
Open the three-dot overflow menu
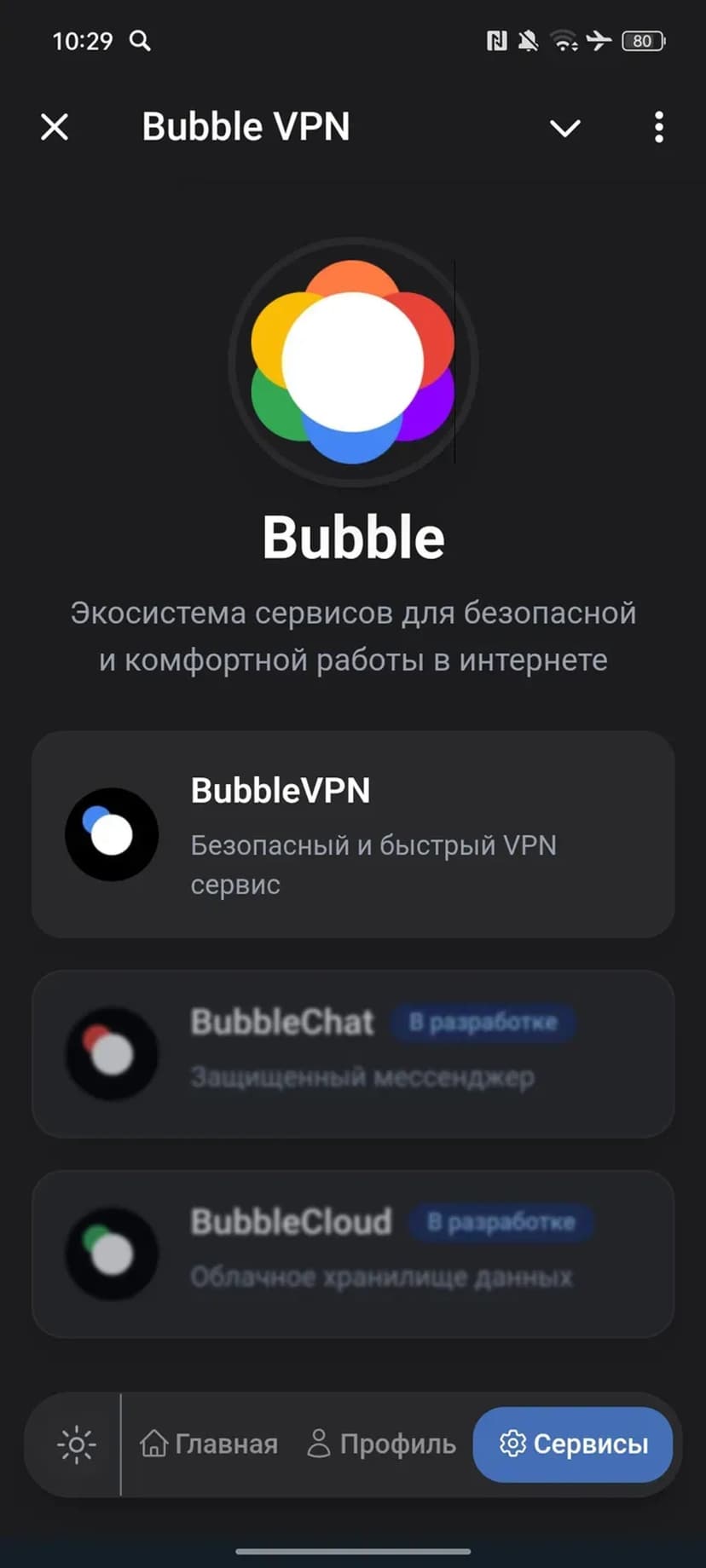(658, 128)
